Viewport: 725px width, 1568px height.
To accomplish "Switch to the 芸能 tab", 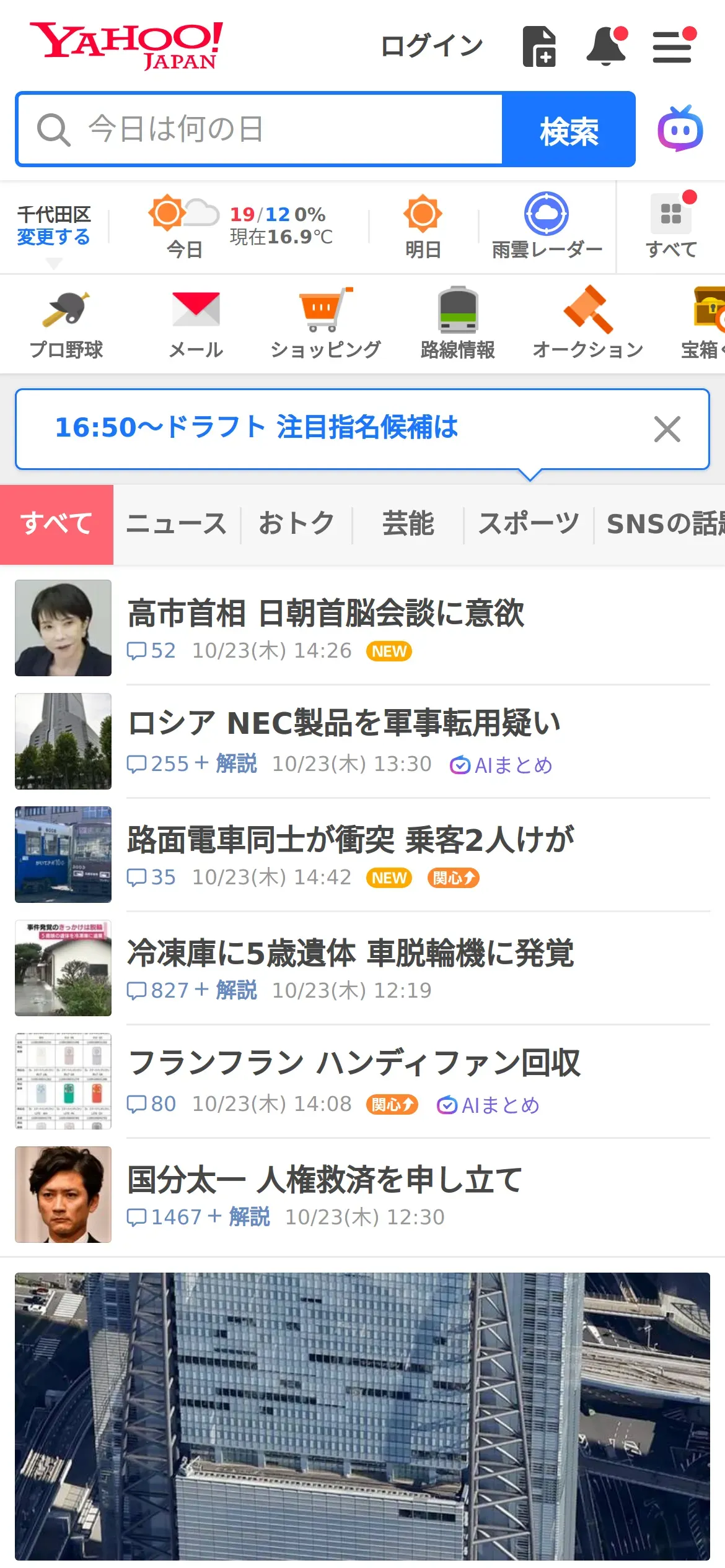I will click(x=408, y=524).
